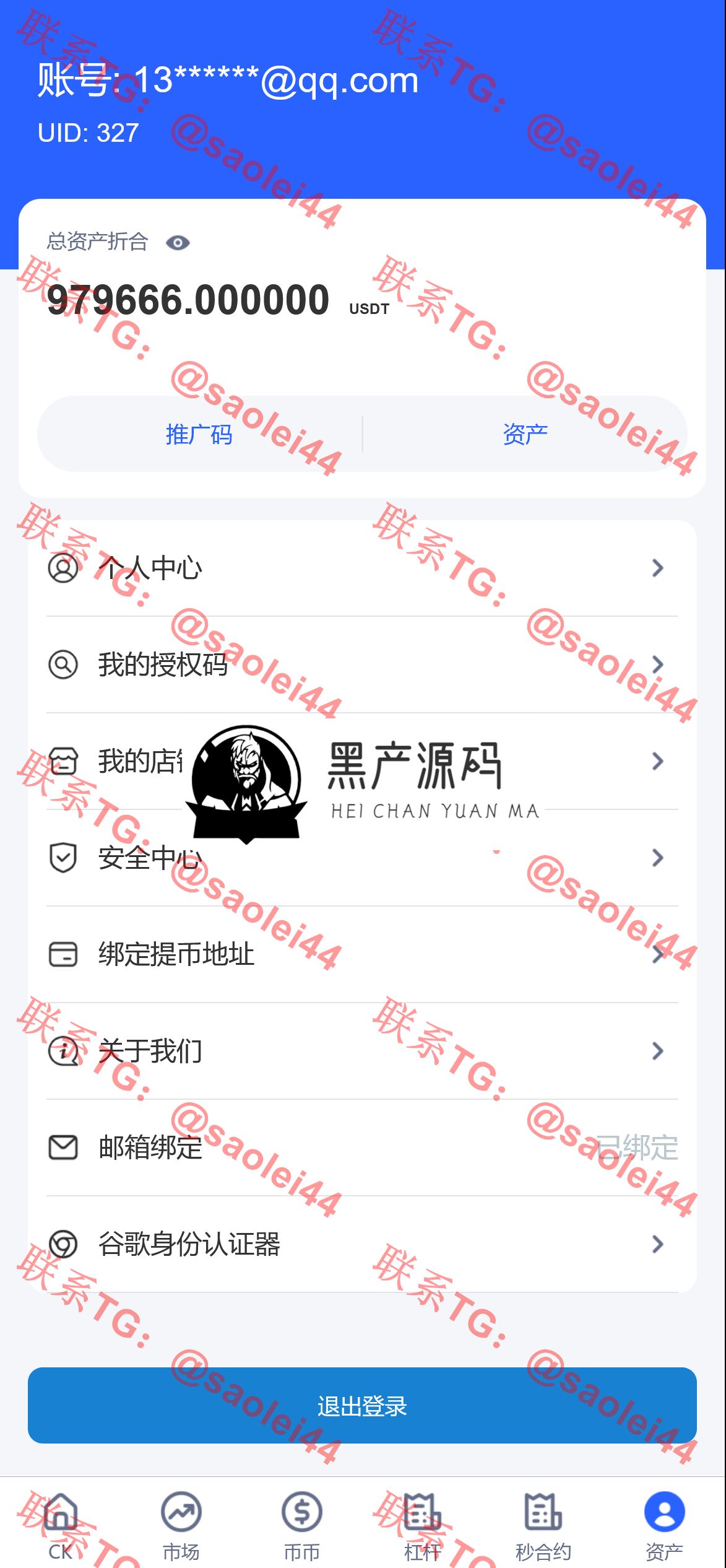Switch to the 币币 spot tab

pyautogui.click(x=301, y=1525)
